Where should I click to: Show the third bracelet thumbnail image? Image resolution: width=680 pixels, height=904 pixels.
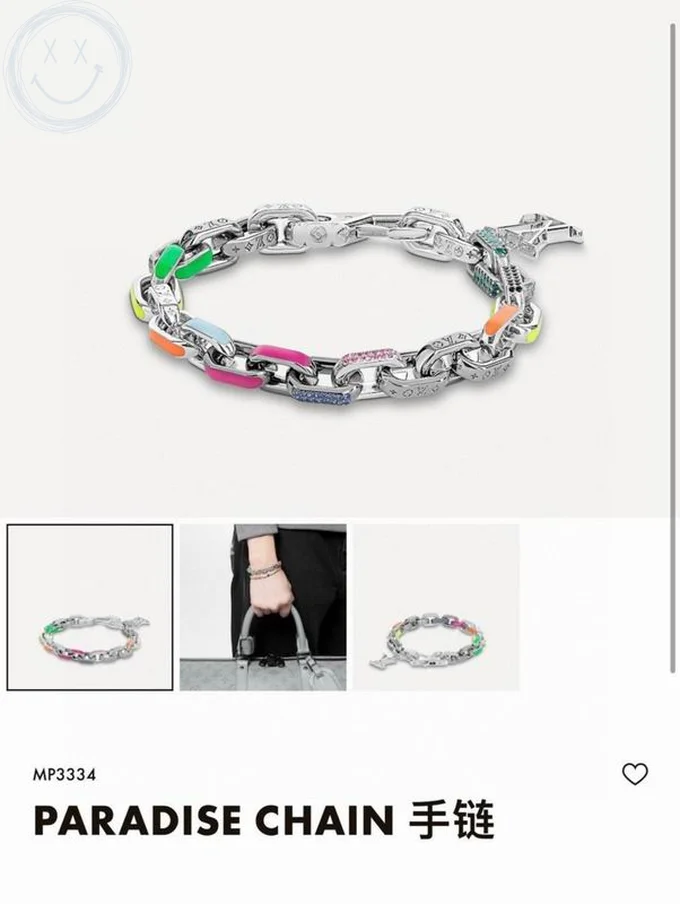point(435,607)
